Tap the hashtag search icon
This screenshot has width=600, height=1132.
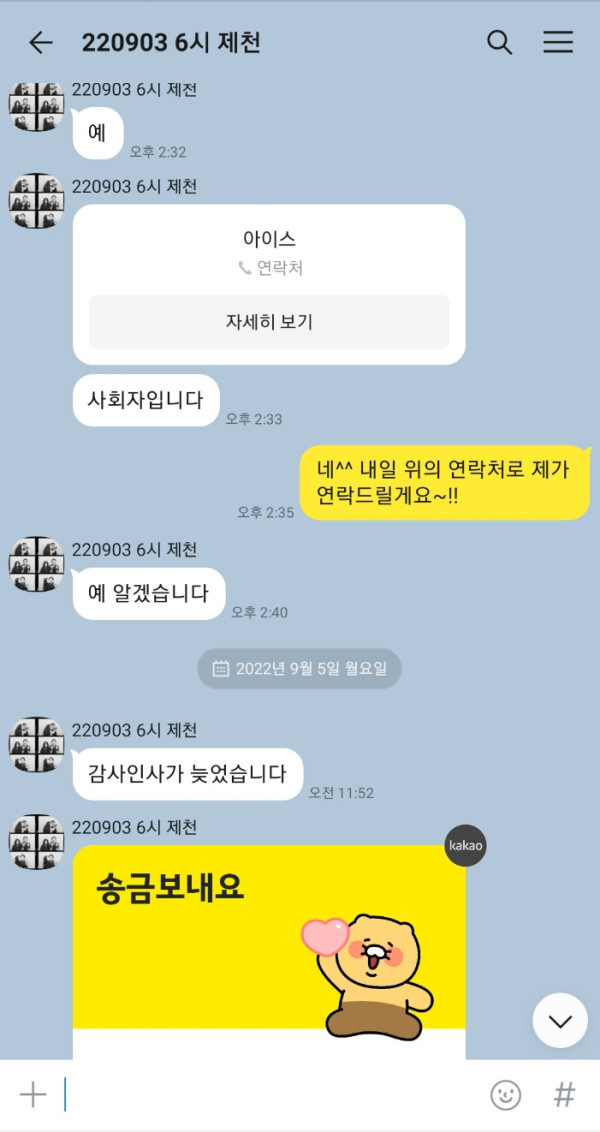(565, 1095)
